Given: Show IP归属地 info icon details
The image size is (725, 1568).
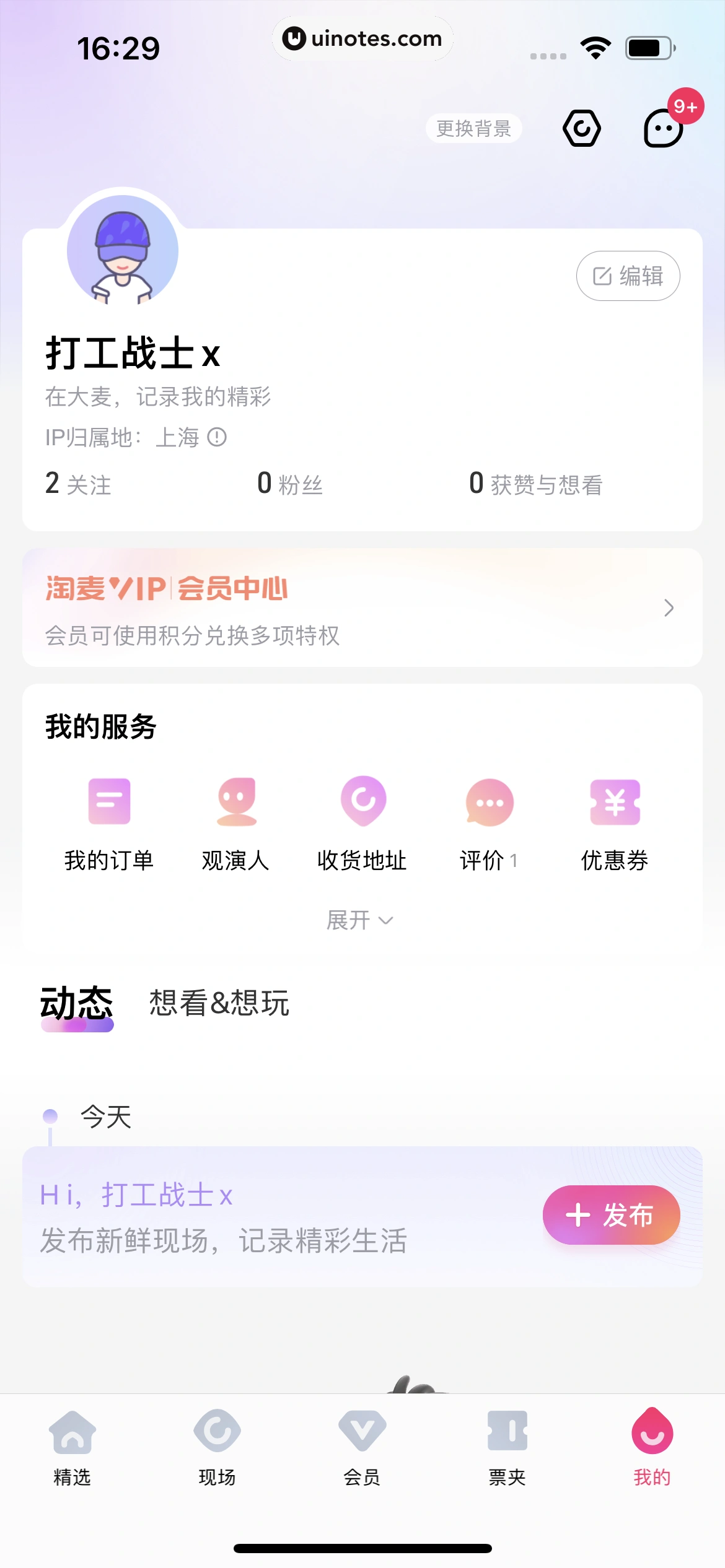Looking at the screenshot, I should pyautogui.click(x=217, y=437).
